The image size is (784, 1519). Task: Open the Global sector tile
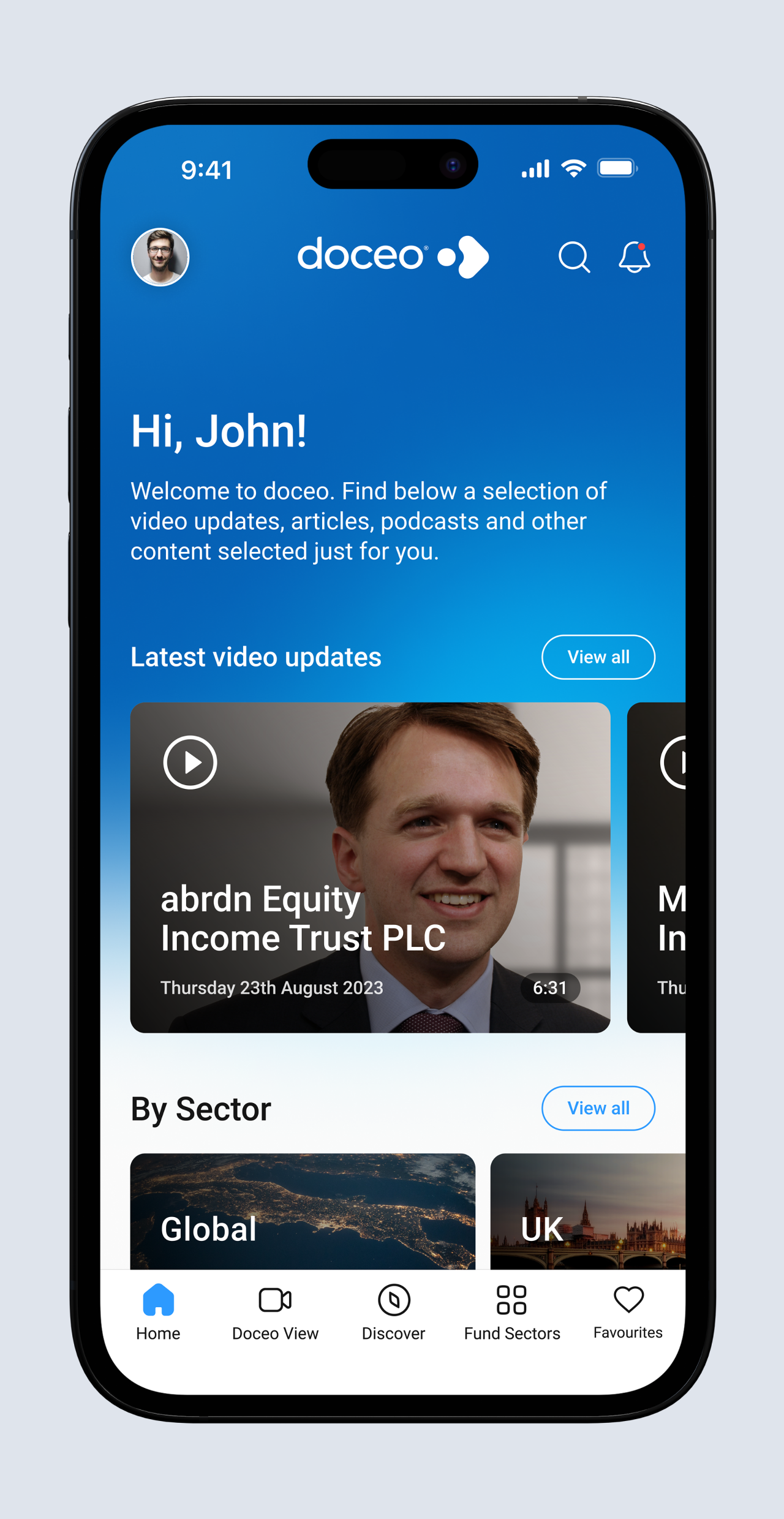coord(303,1212)
